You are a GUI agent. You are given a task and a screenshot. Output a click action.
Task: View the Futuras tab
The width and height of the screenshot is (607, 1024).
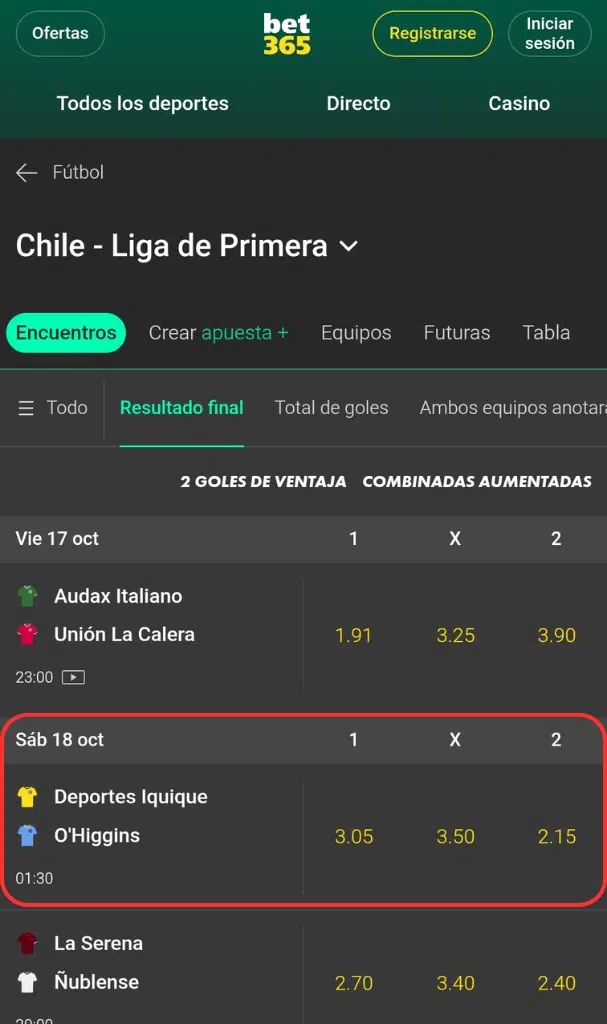point(457,333)
